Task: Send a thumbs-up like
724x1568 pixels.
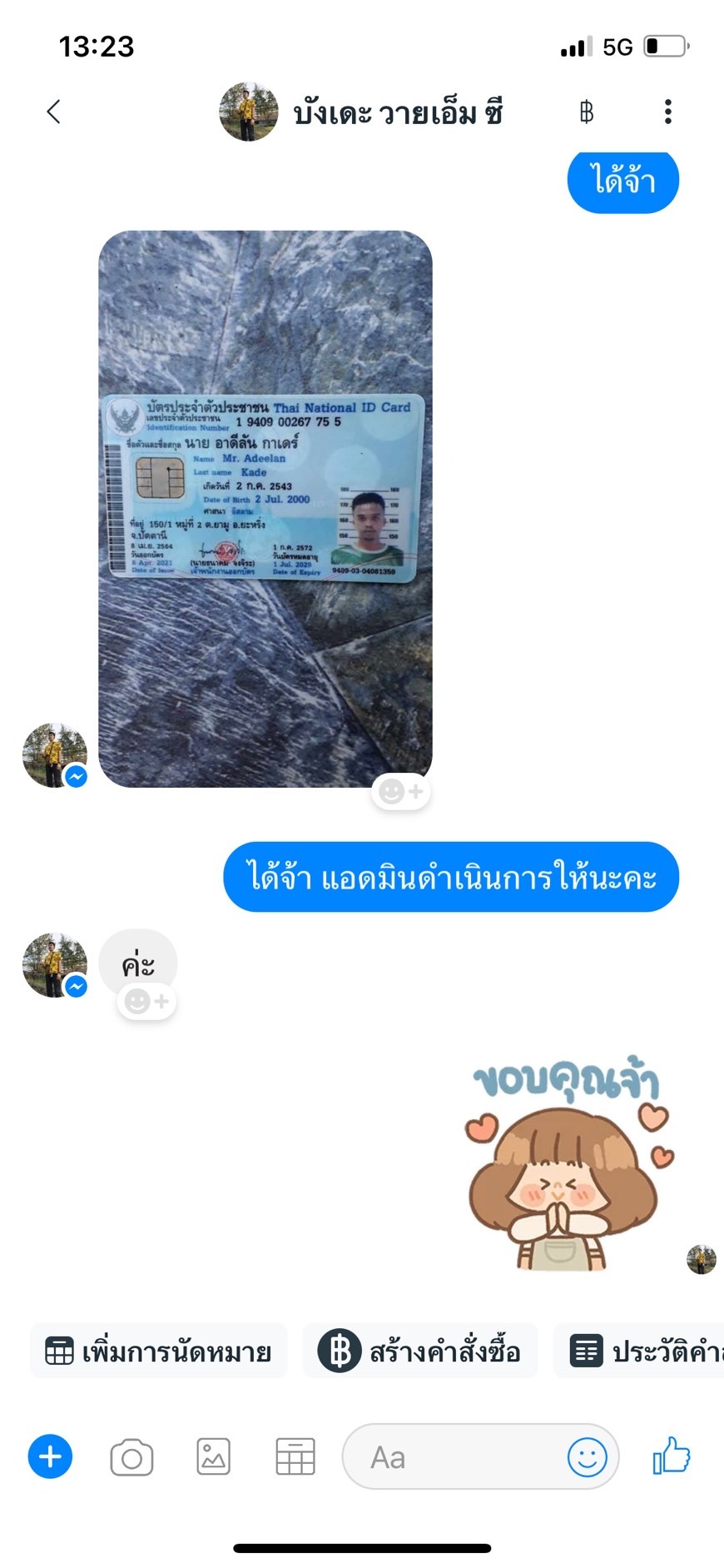Action: 672,1456
